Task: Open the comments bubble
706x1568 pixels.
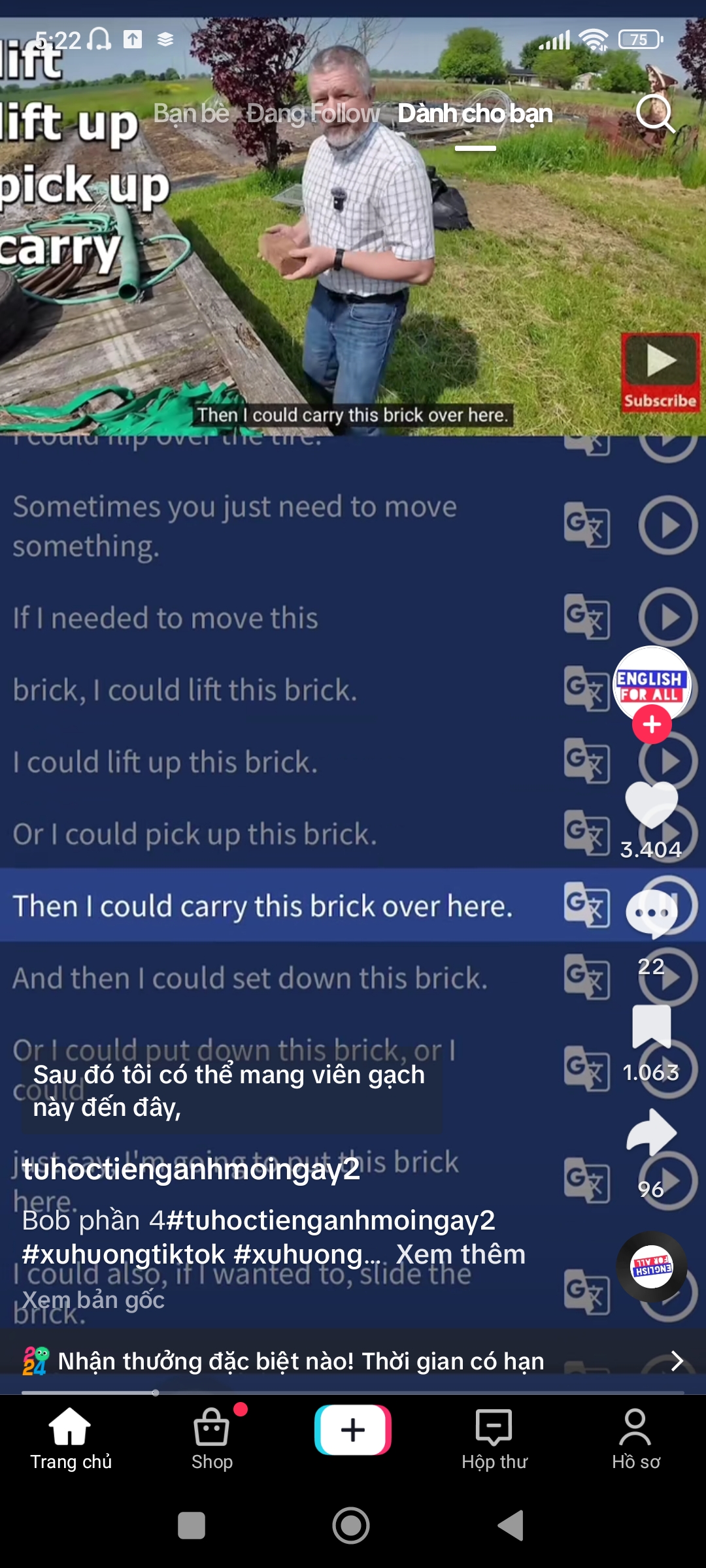Action: 651,913
